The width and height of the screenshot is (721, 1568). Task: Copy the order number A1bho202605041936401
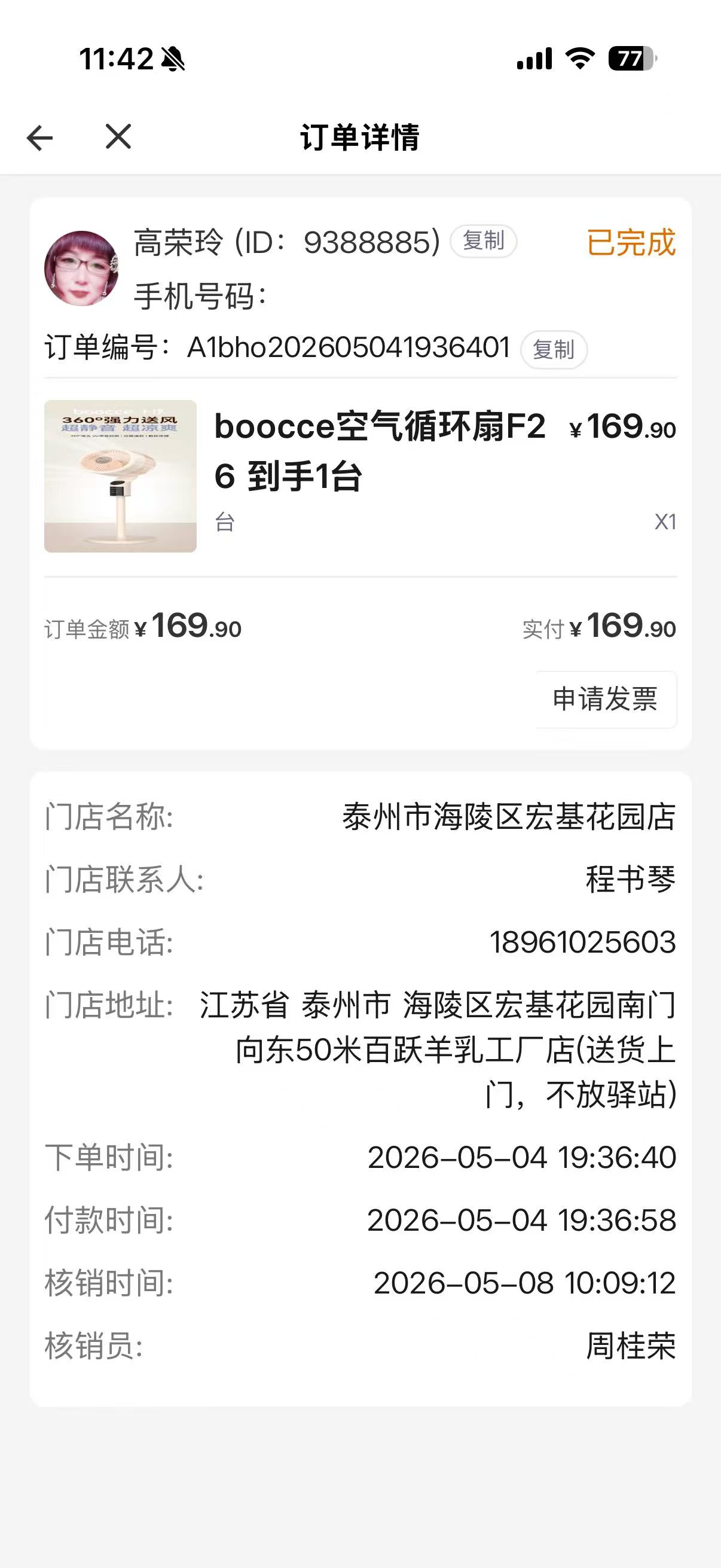click(x=554, y=349)
